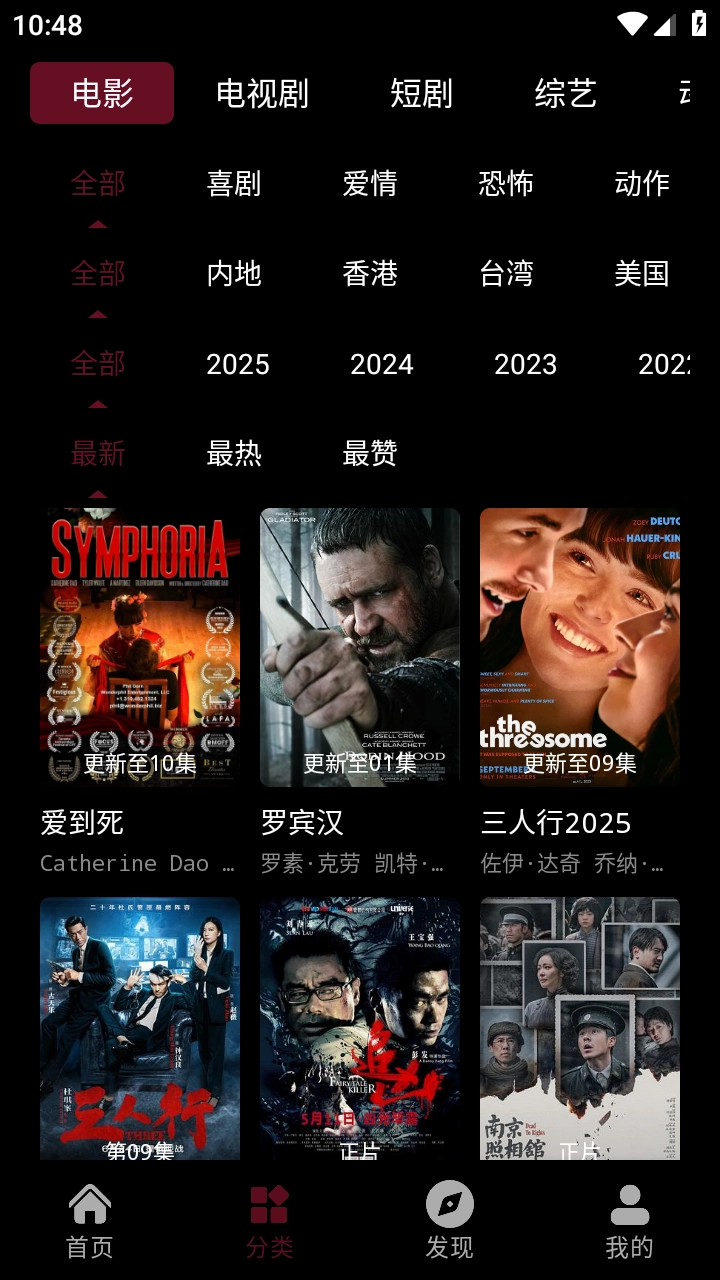This screenshot has height=1280, width=720.
Task: Open the 综艺 tab
Action: tap(565, 92)
